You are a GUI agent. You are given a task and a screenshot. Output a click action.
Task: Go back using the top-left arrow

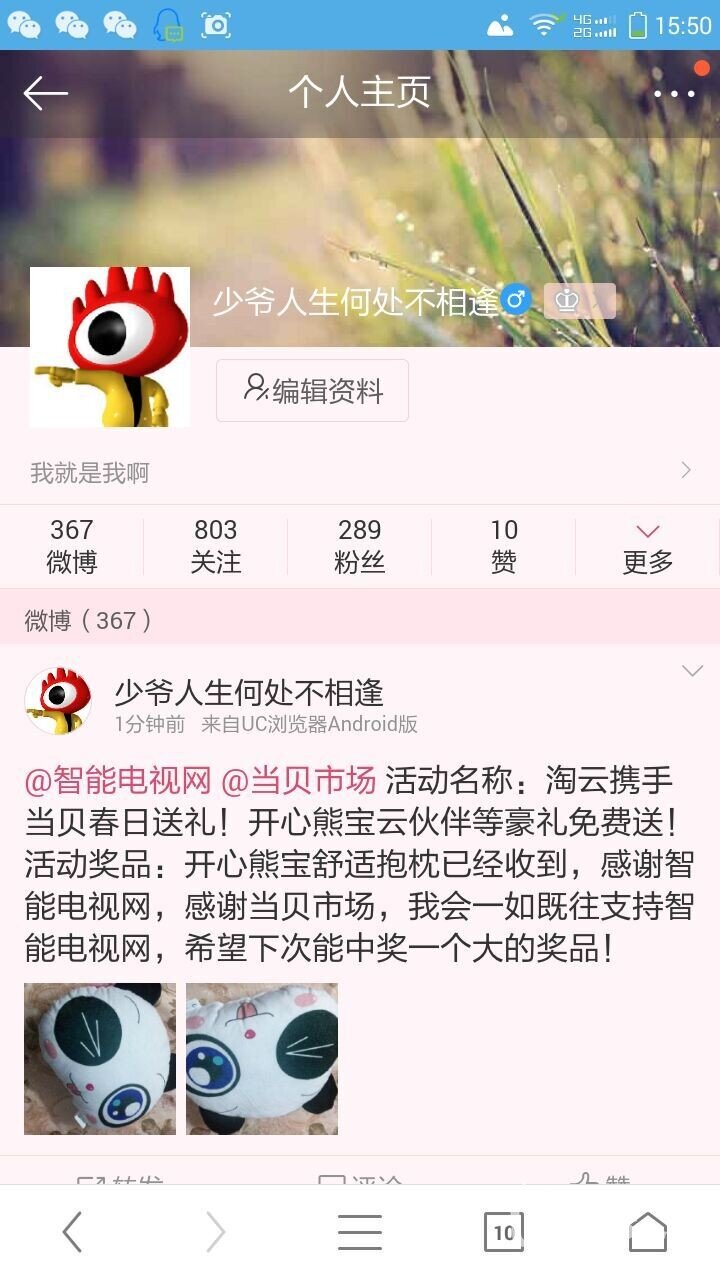pos(45,94)
